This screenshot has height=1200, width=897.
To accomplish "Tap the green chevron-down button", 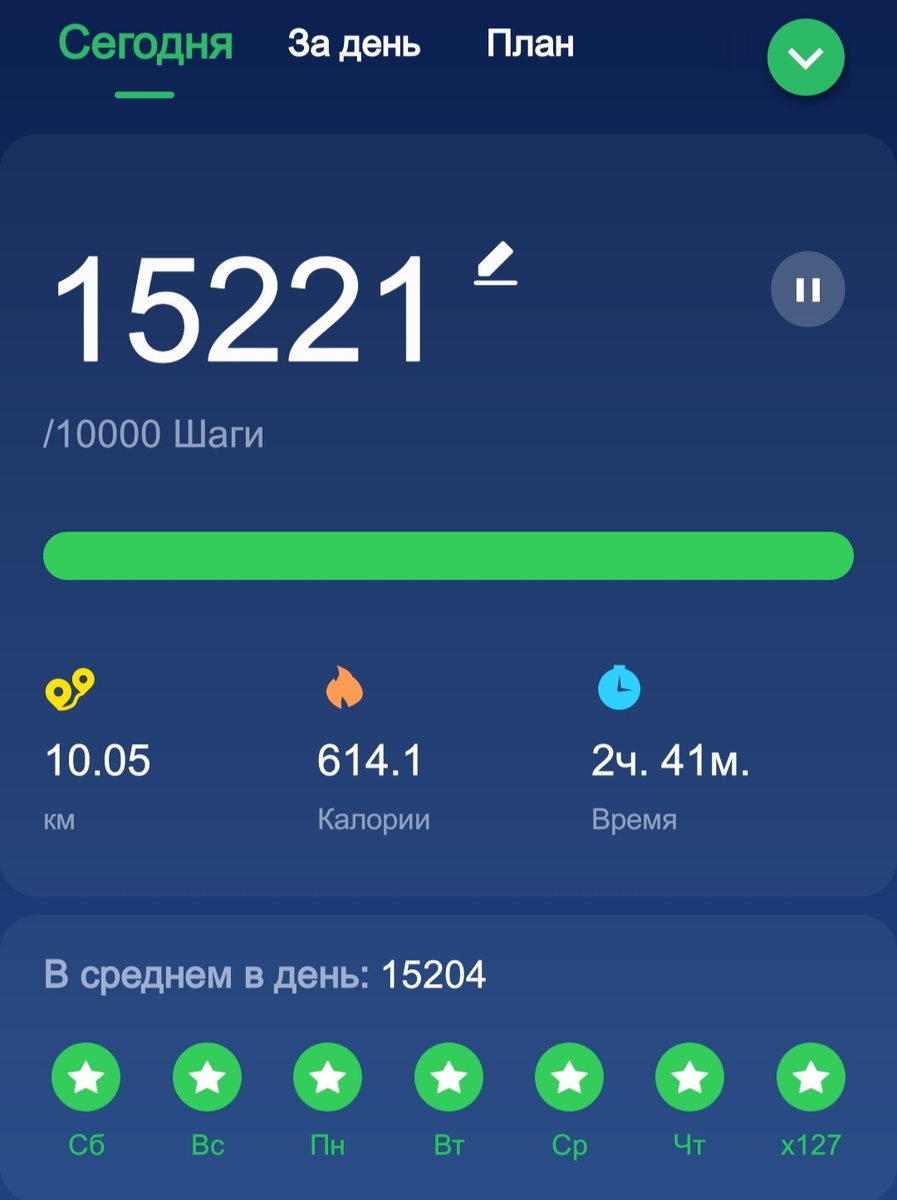I will click(806, 58).
